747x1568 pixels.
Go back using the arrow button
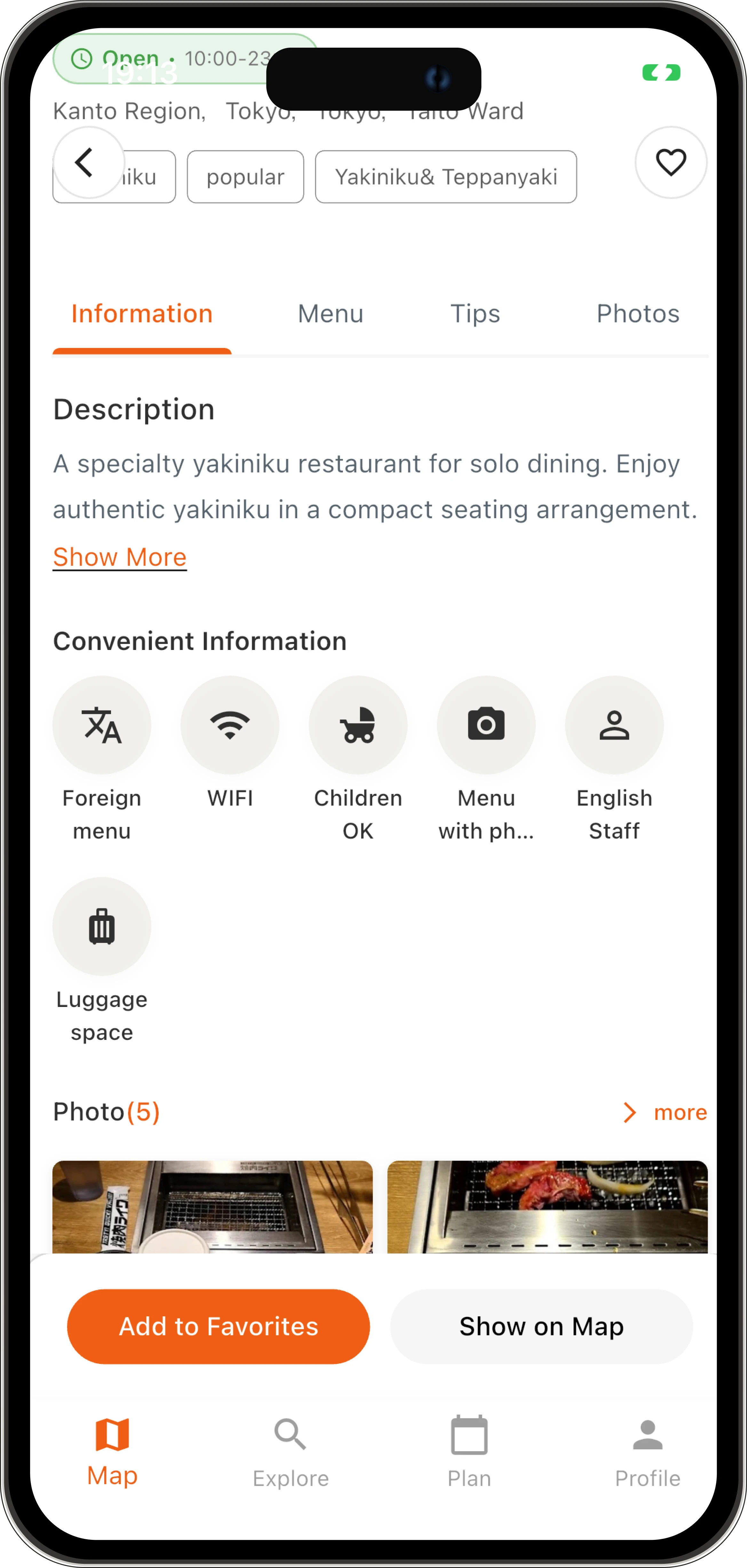coord(89,162)
